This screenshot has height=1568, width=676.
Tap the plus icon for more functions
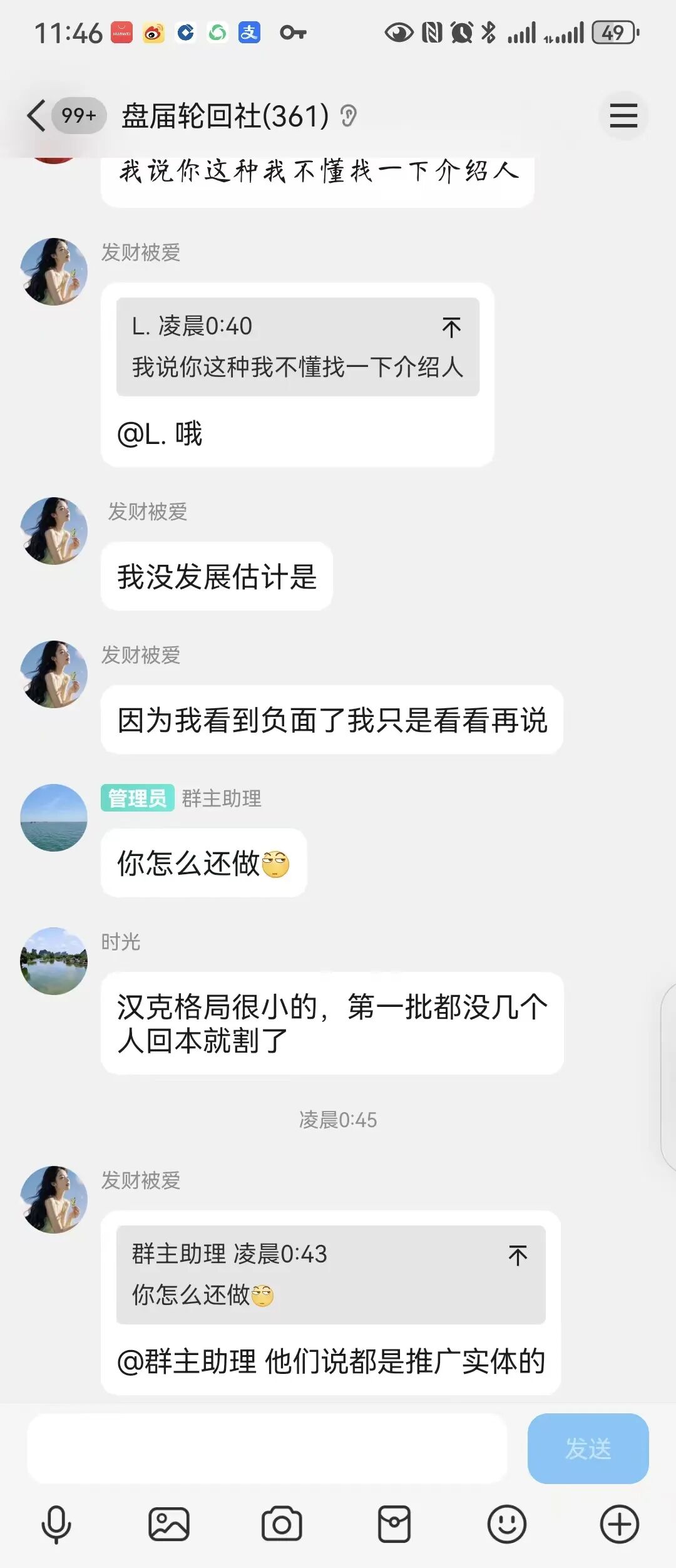[618, 1526]
